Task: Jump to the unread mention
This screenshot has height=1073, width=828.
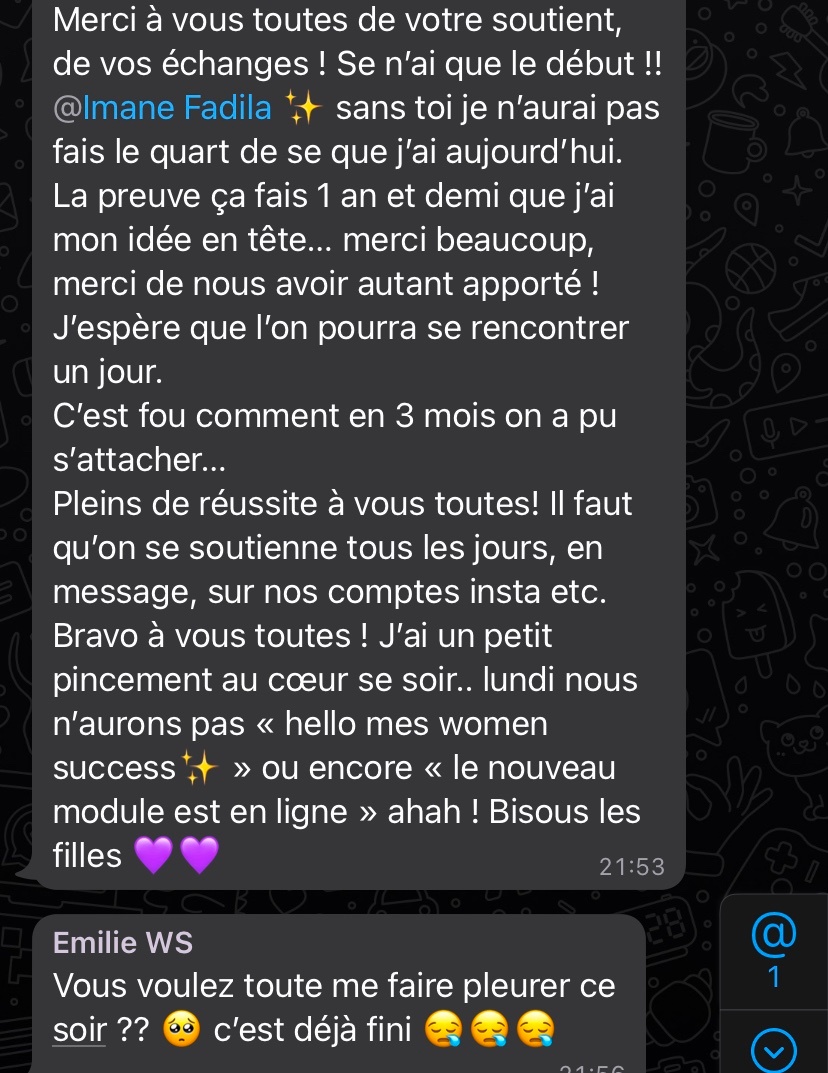Action: [773, 949]
